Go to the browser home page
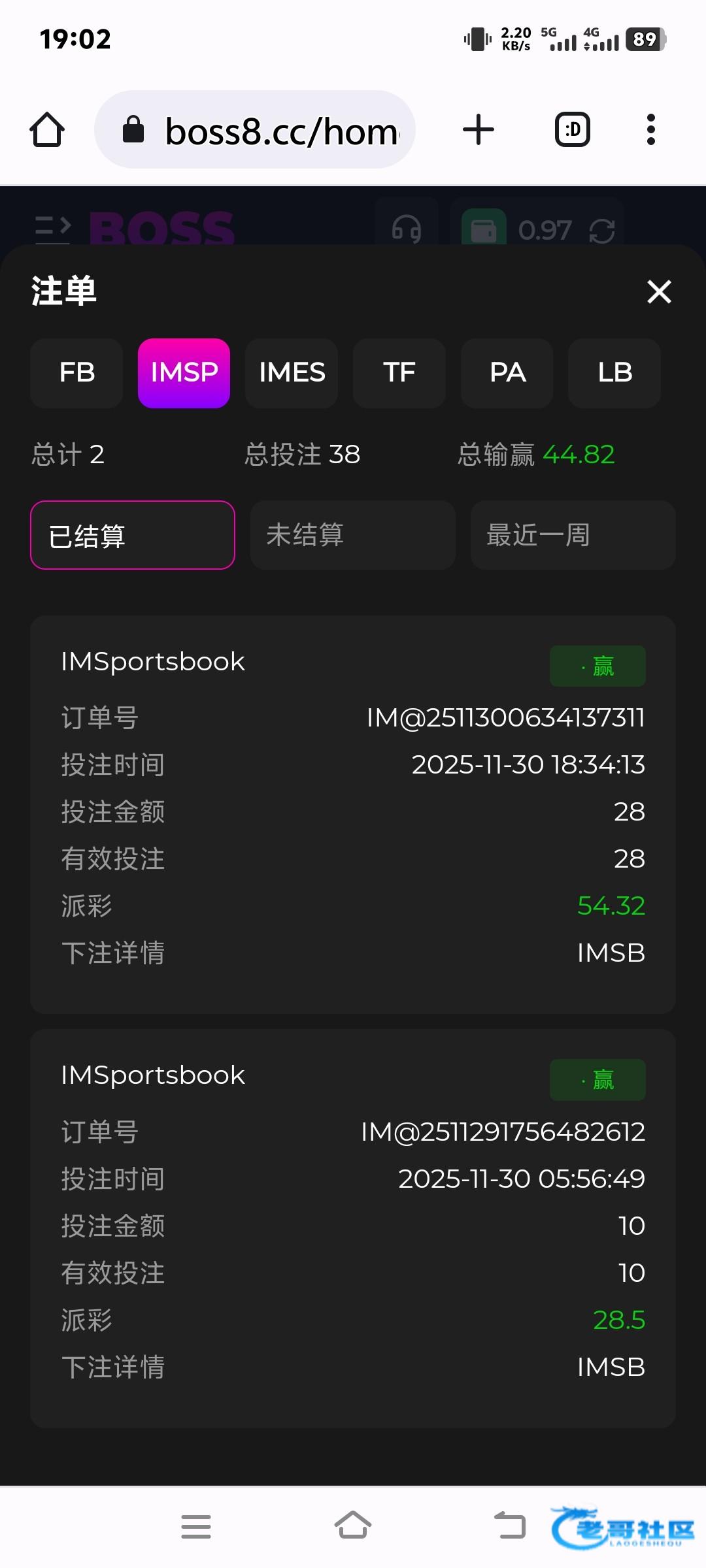The image size is (706, 1568). [x=47, y=130]
